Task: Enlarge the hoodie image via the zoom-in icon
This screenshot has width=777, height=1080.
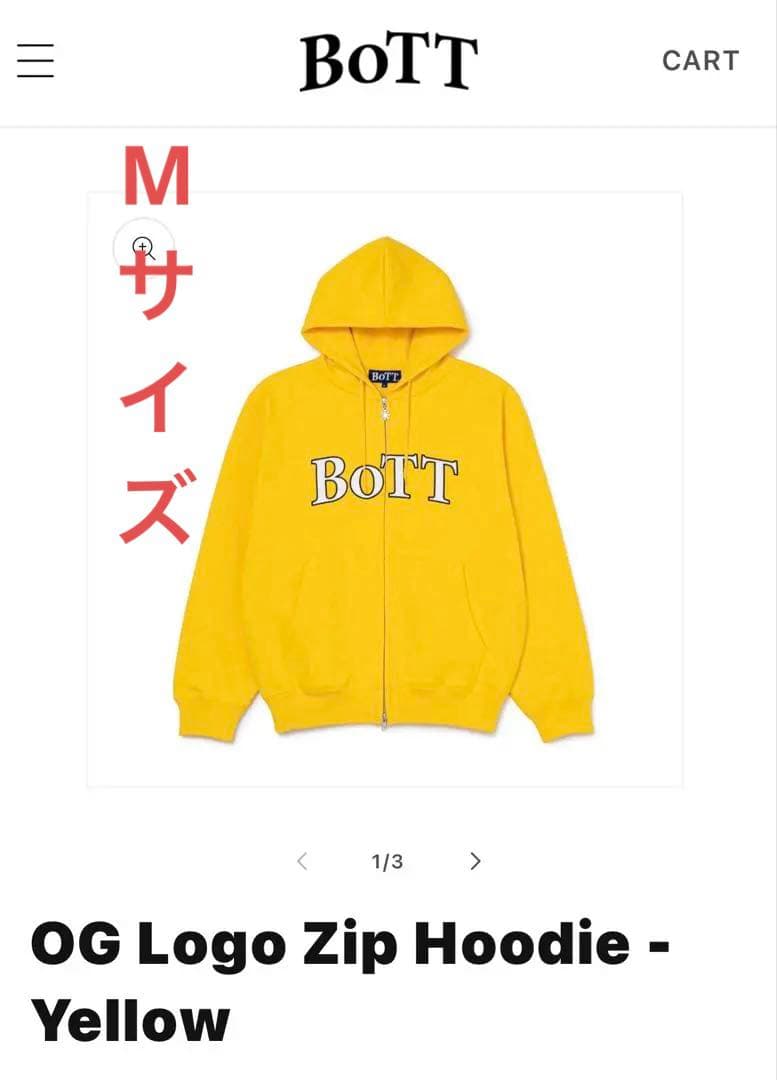Action: click(x=144, y=245)
